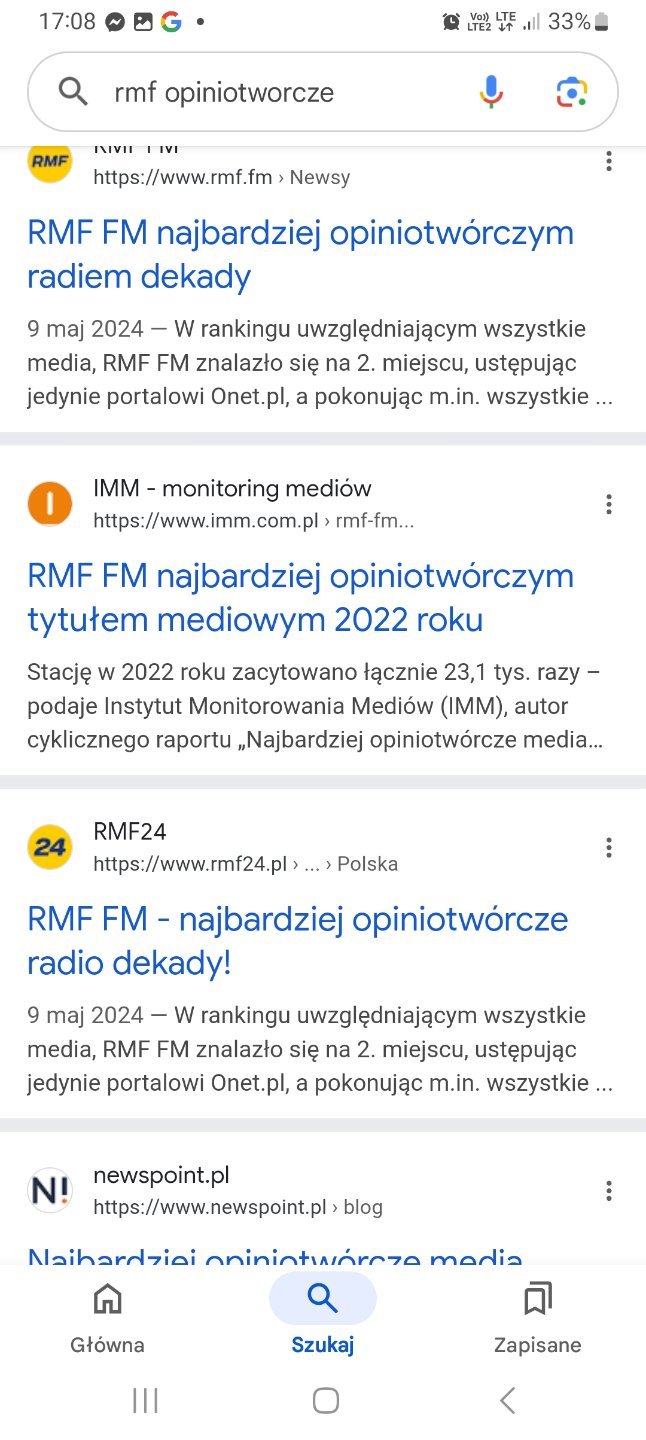646x1440 pixels.
Task: Start voice search with the microphone
Action: click(491, 93)
